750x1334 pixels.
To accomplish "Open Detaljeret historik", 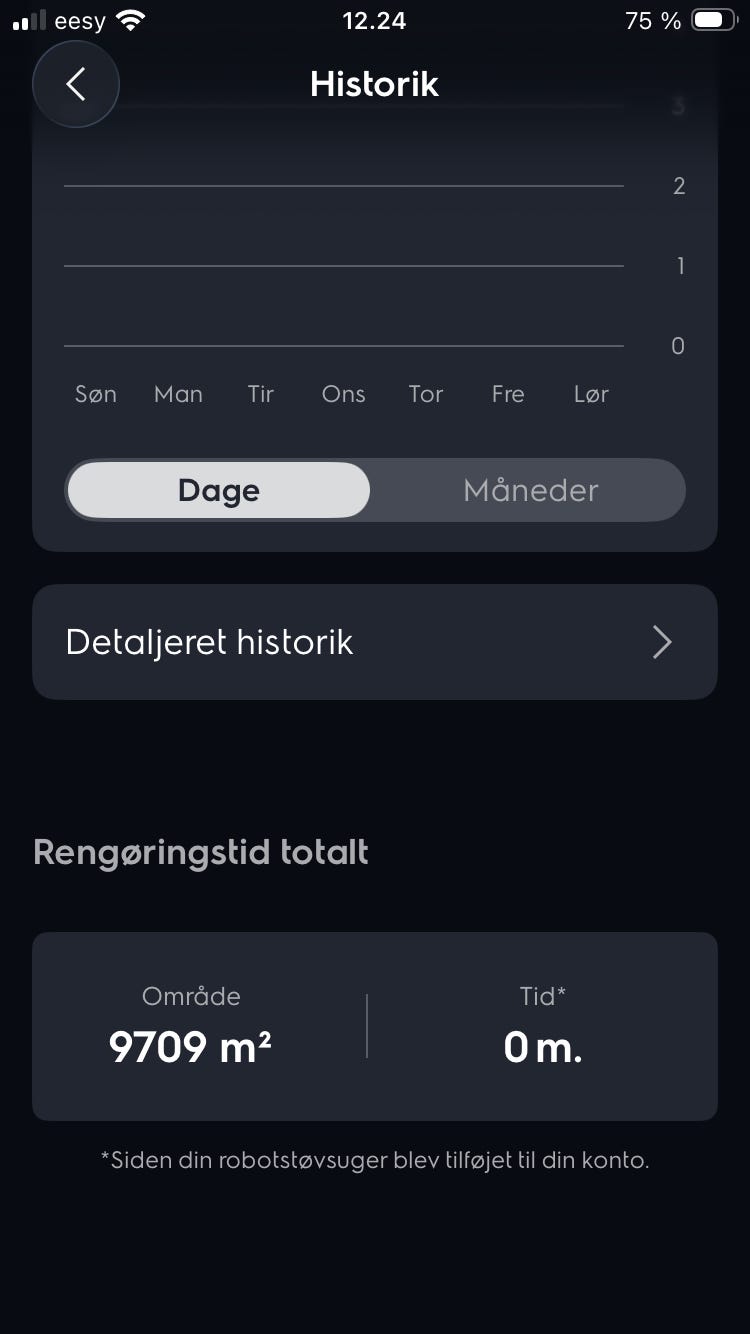I will [x=375, y=642].
